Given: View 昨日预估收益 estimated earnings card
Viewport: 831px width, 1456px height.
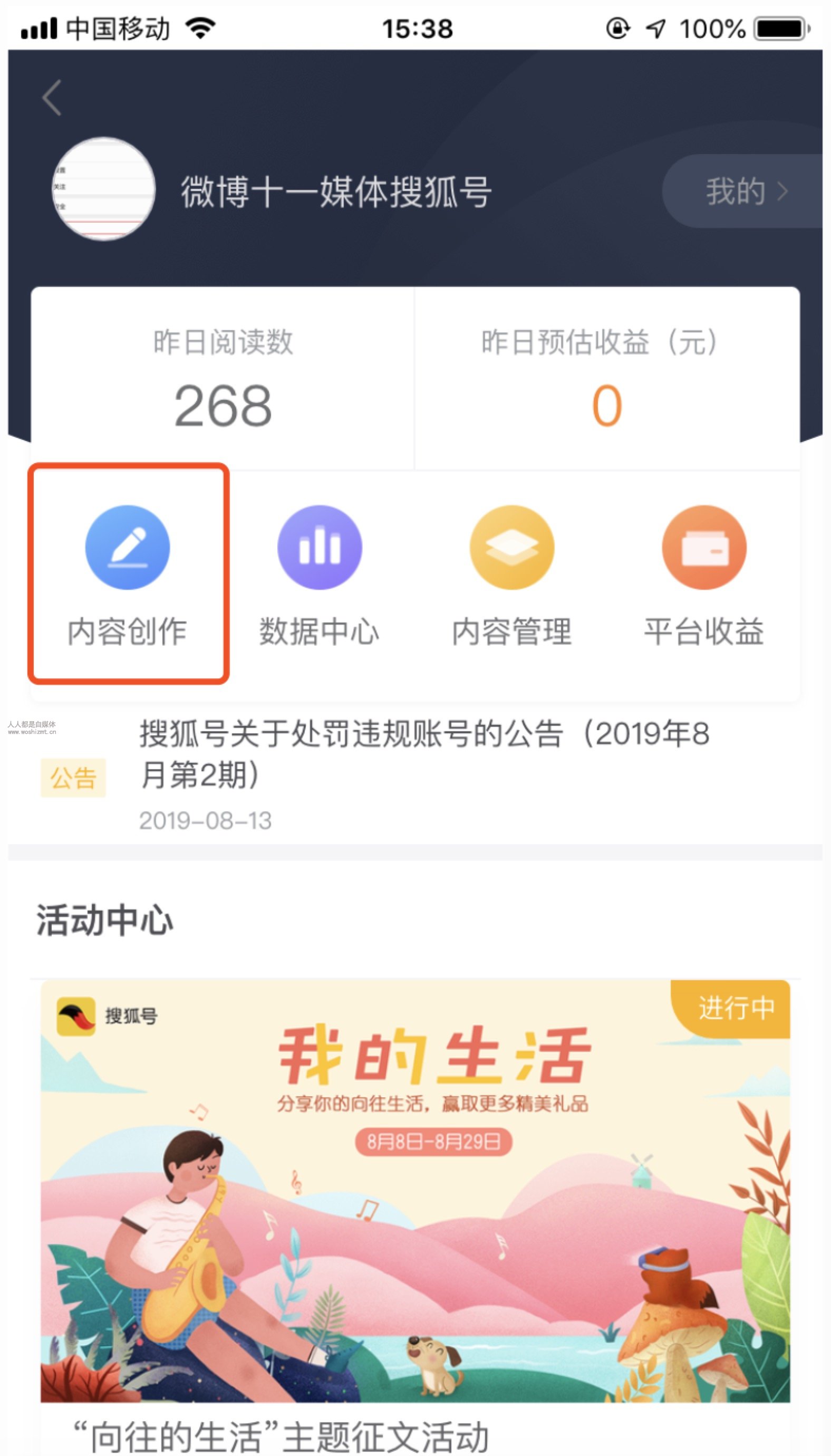Looking at the screenshot, I should point(606,380).
